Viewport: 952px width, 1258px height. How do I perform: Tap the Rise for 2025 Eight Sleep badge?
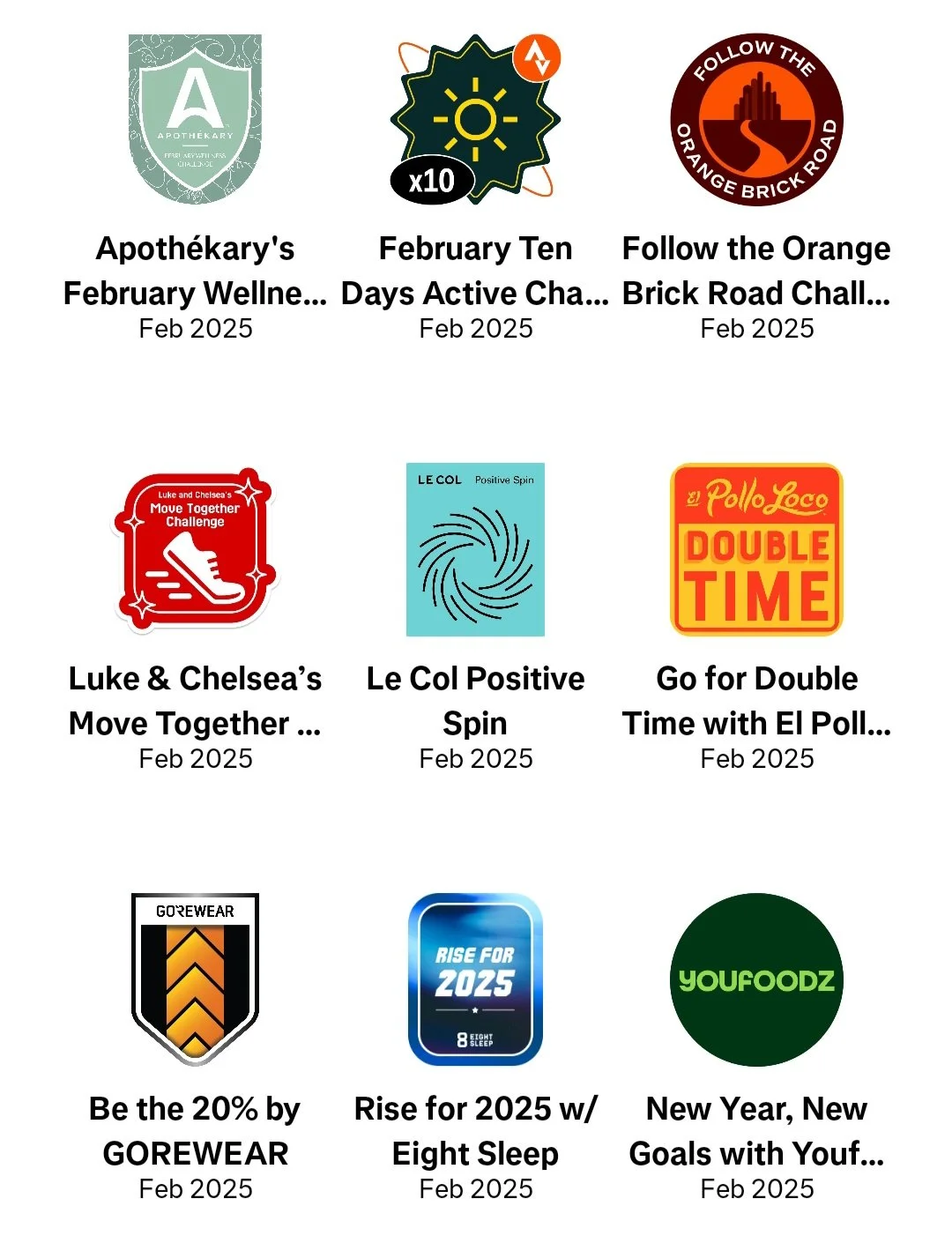coord(475,979)
